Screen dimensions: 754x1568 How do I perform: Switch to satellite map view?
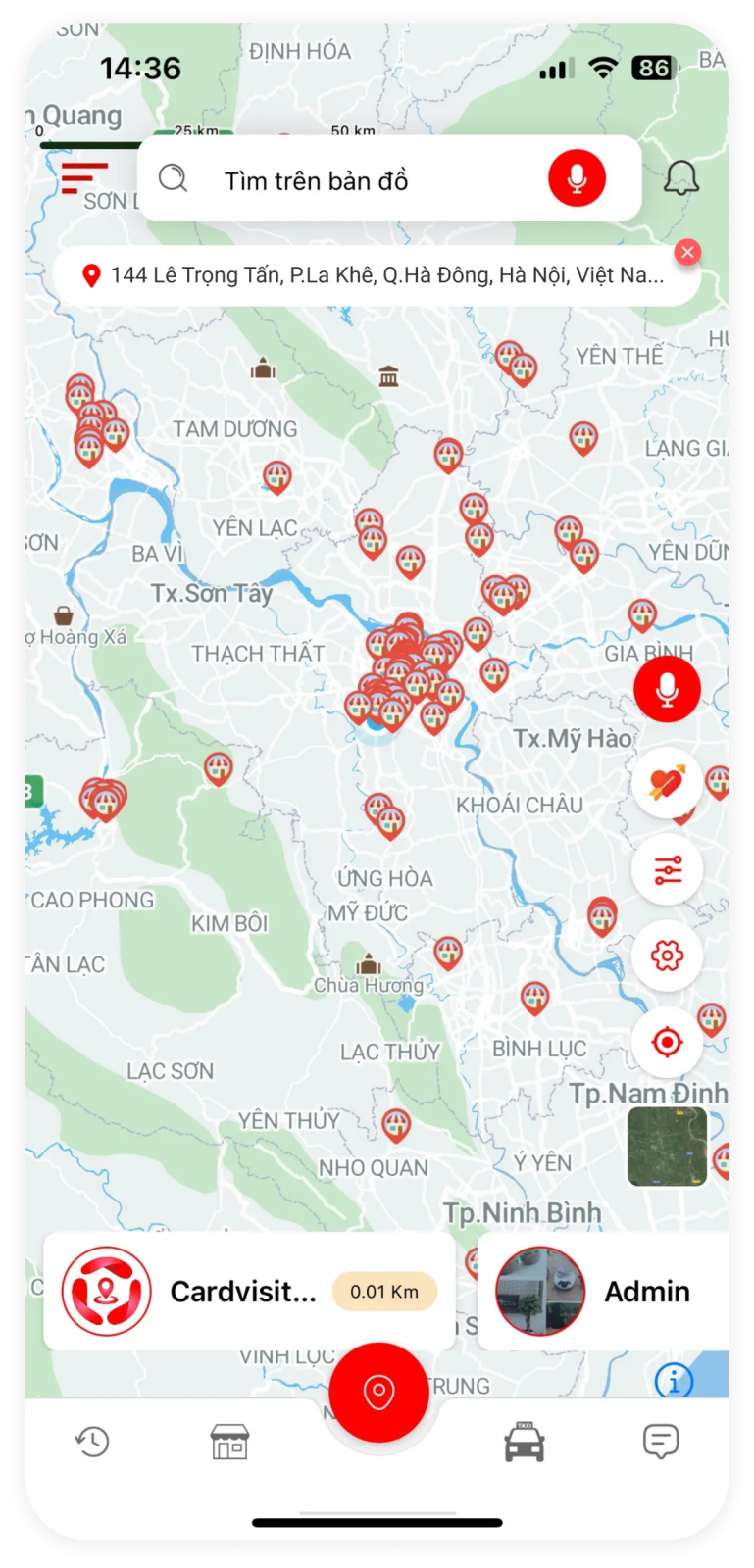pos(667,1147)
